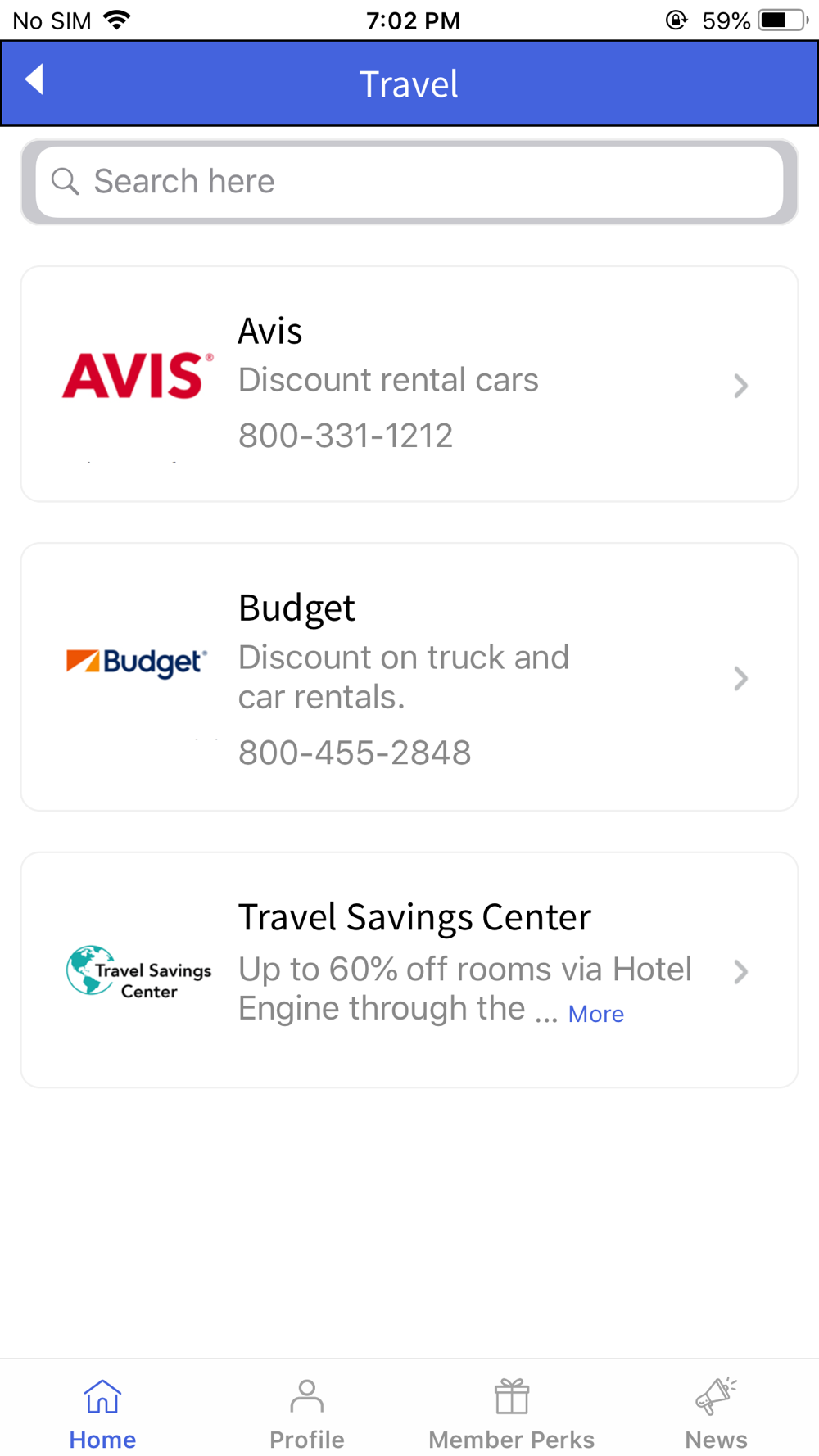Go back using the header arrow
This screenshot has height=1456, width=819.
tap(34, 80)
